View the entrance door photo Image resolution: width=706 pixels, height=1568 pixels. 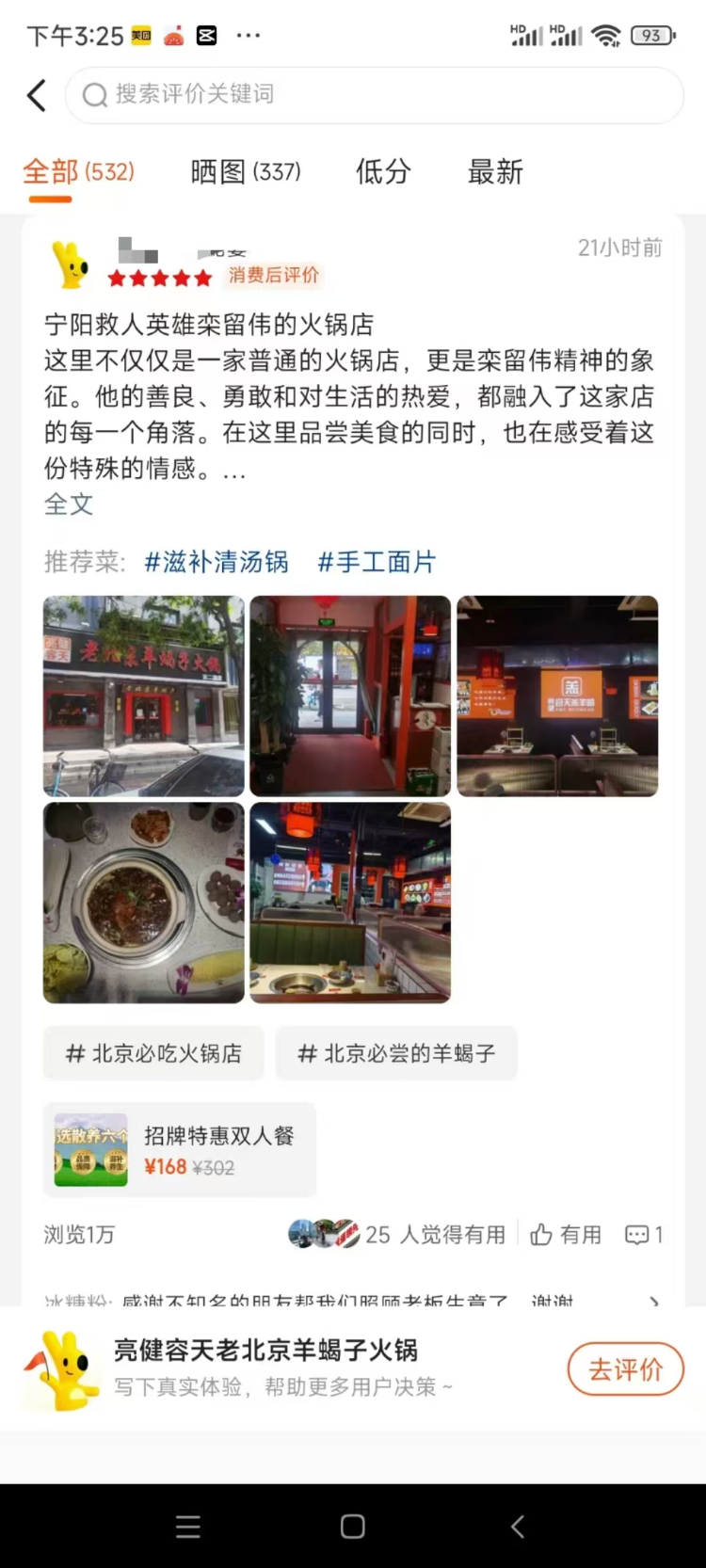pyautogui.click(x=350, y=696)
